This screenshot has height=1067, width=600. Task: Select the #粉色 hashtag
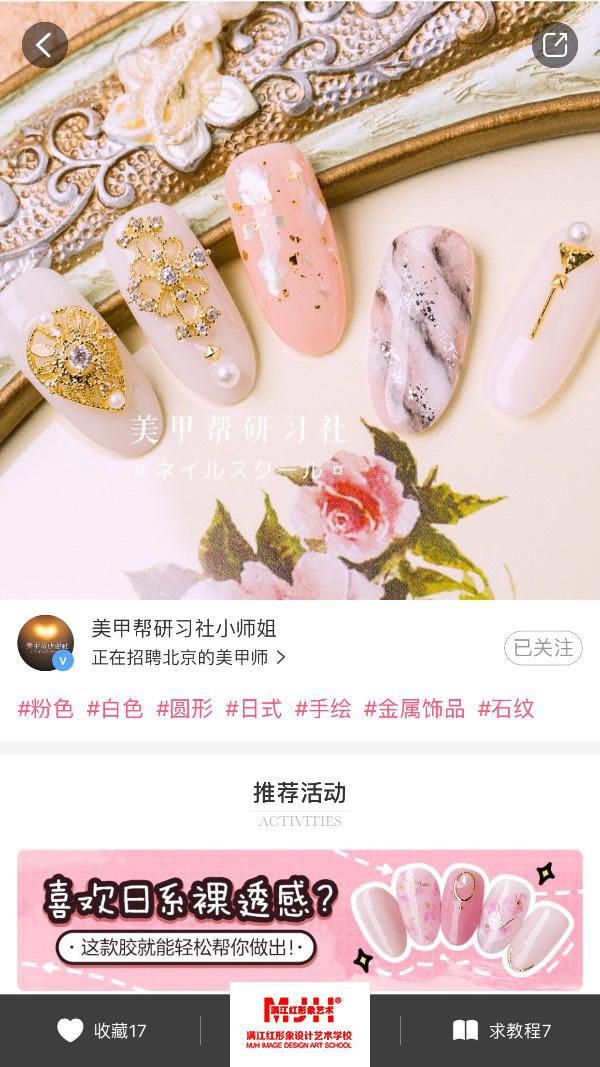46,709
